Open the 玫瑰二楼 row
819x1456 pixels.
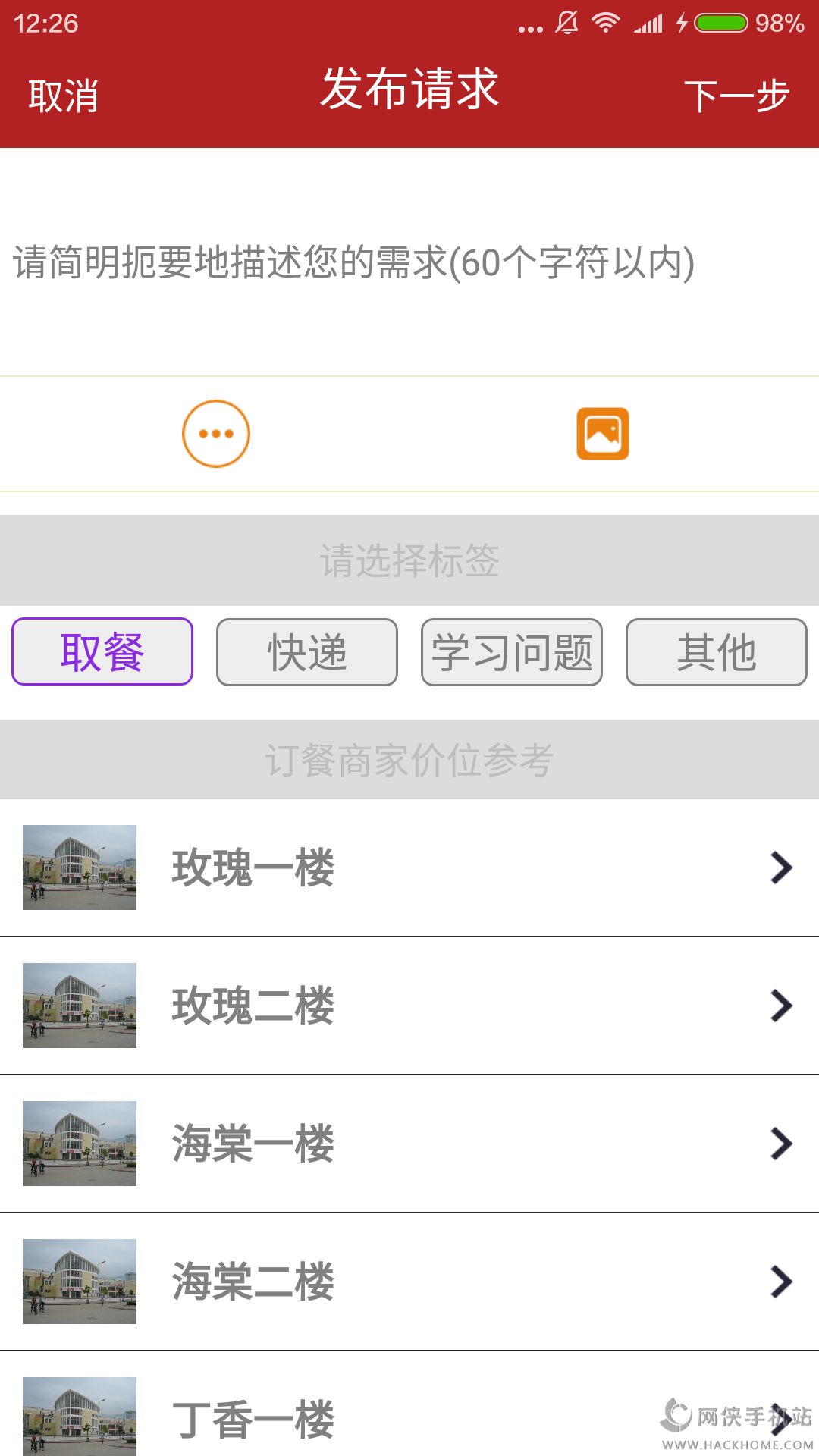(x=409, y=1006)
